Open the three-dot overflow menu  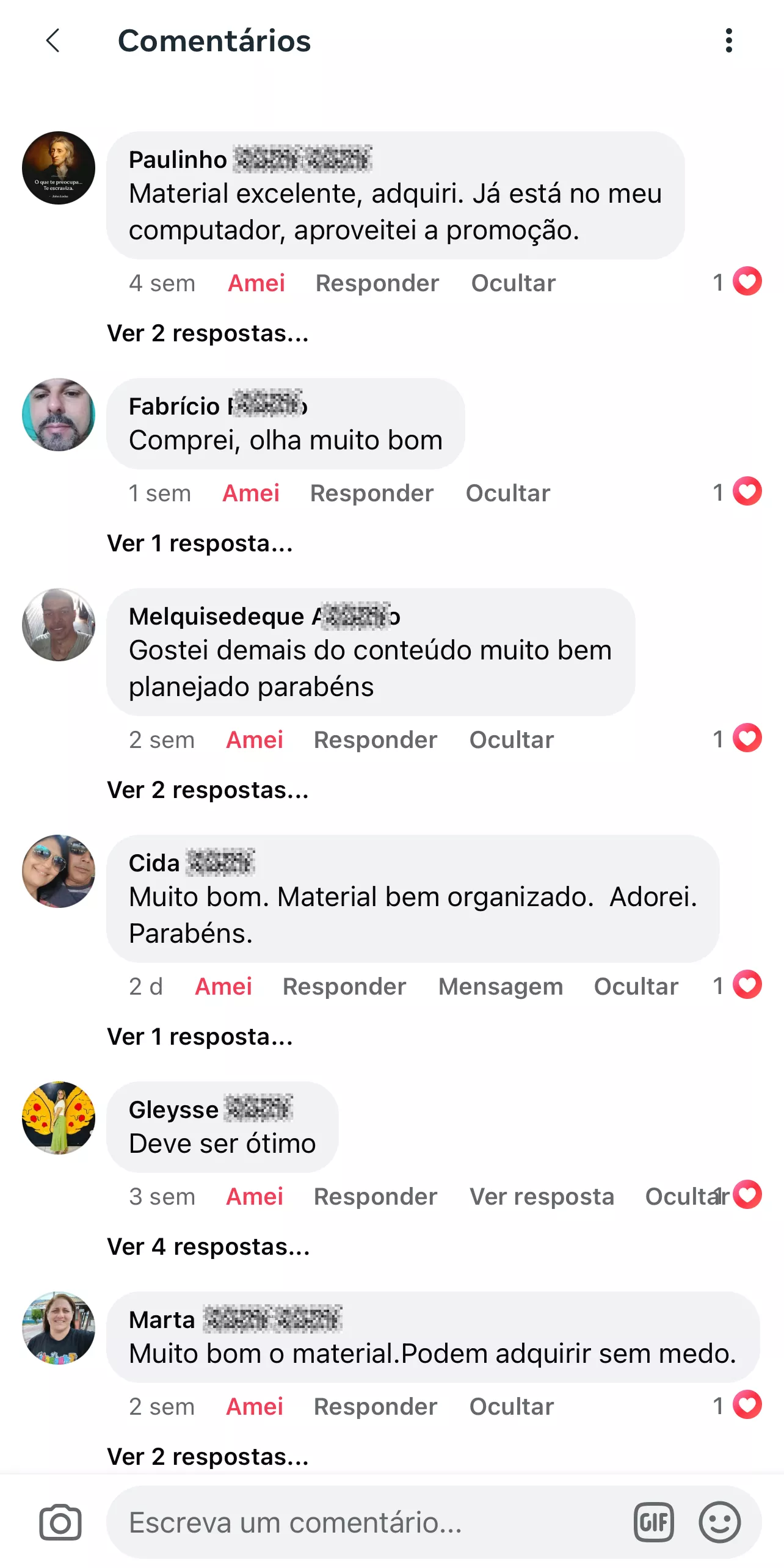728,41
